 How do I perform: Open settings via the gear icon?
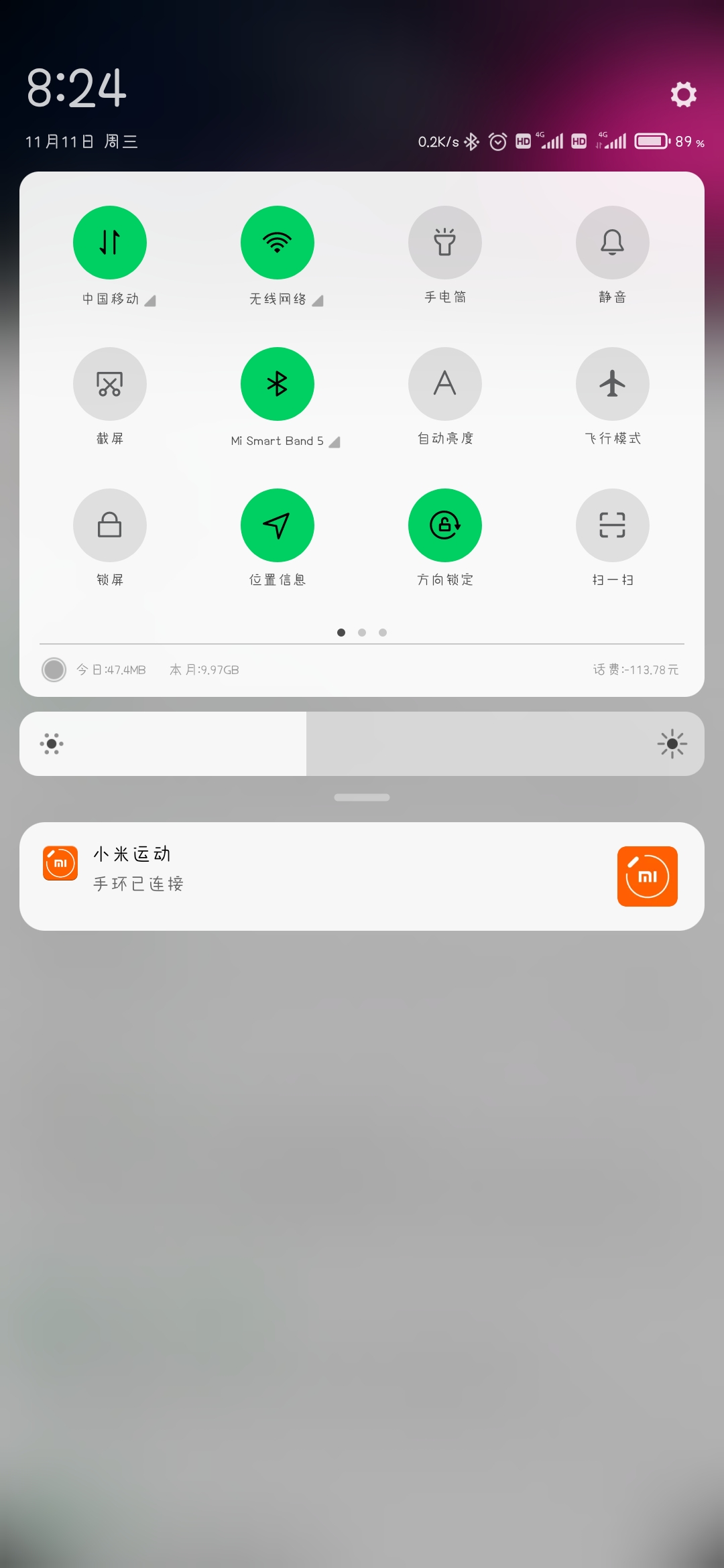click(683, 94)
